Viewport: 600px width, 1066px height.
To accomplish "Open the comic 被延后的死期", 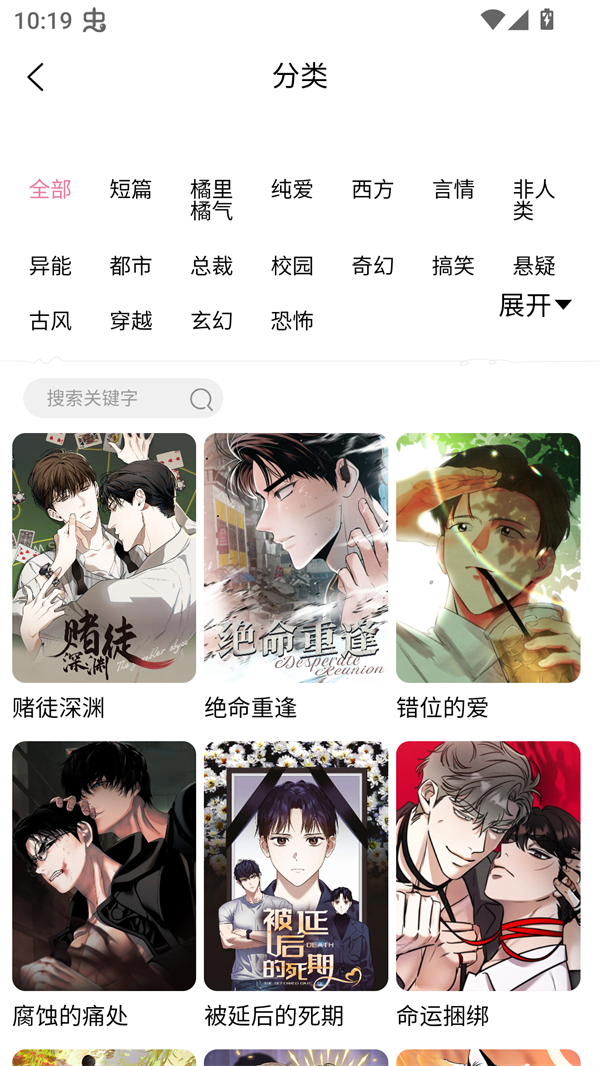I will (296, 866).
